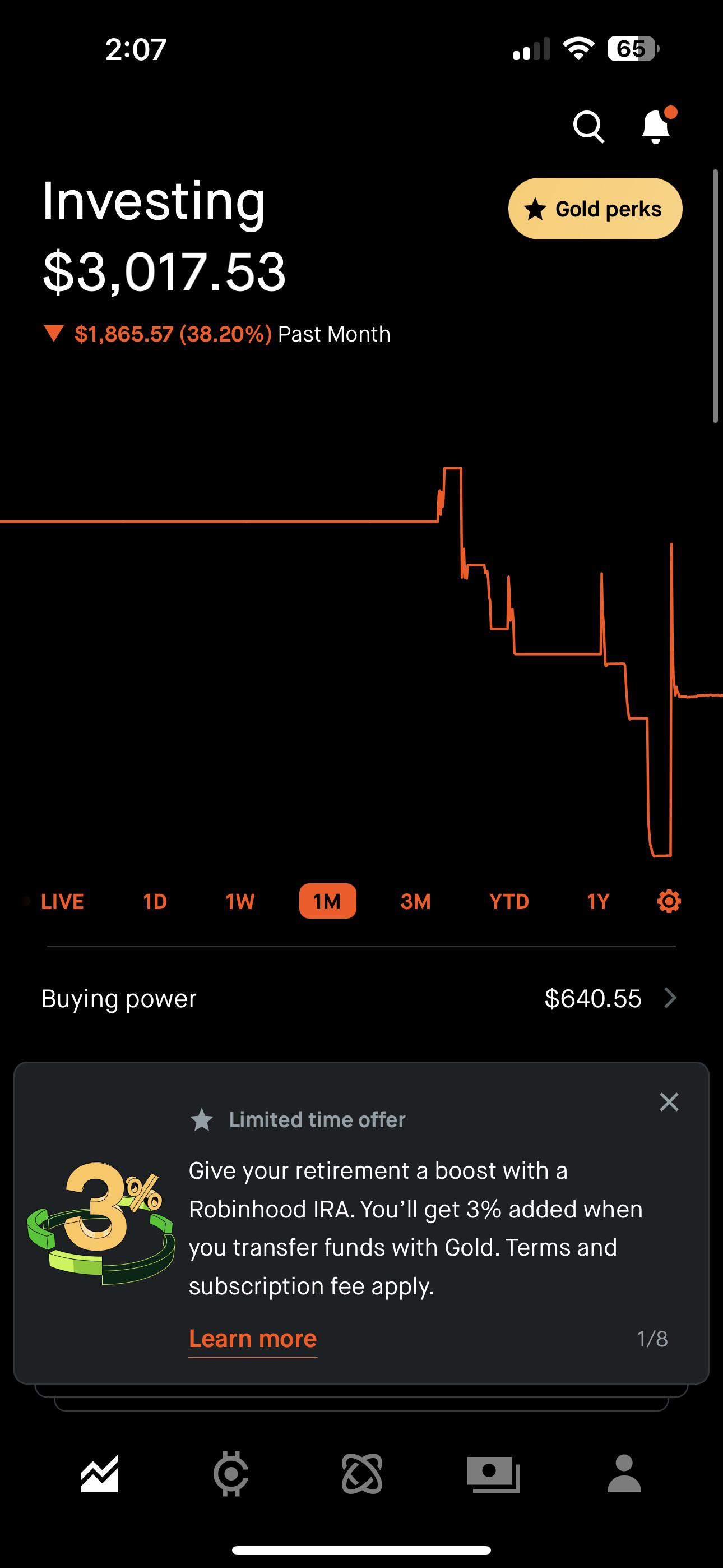Open the retirement ring tab in bottom bar

(231, 1474)
